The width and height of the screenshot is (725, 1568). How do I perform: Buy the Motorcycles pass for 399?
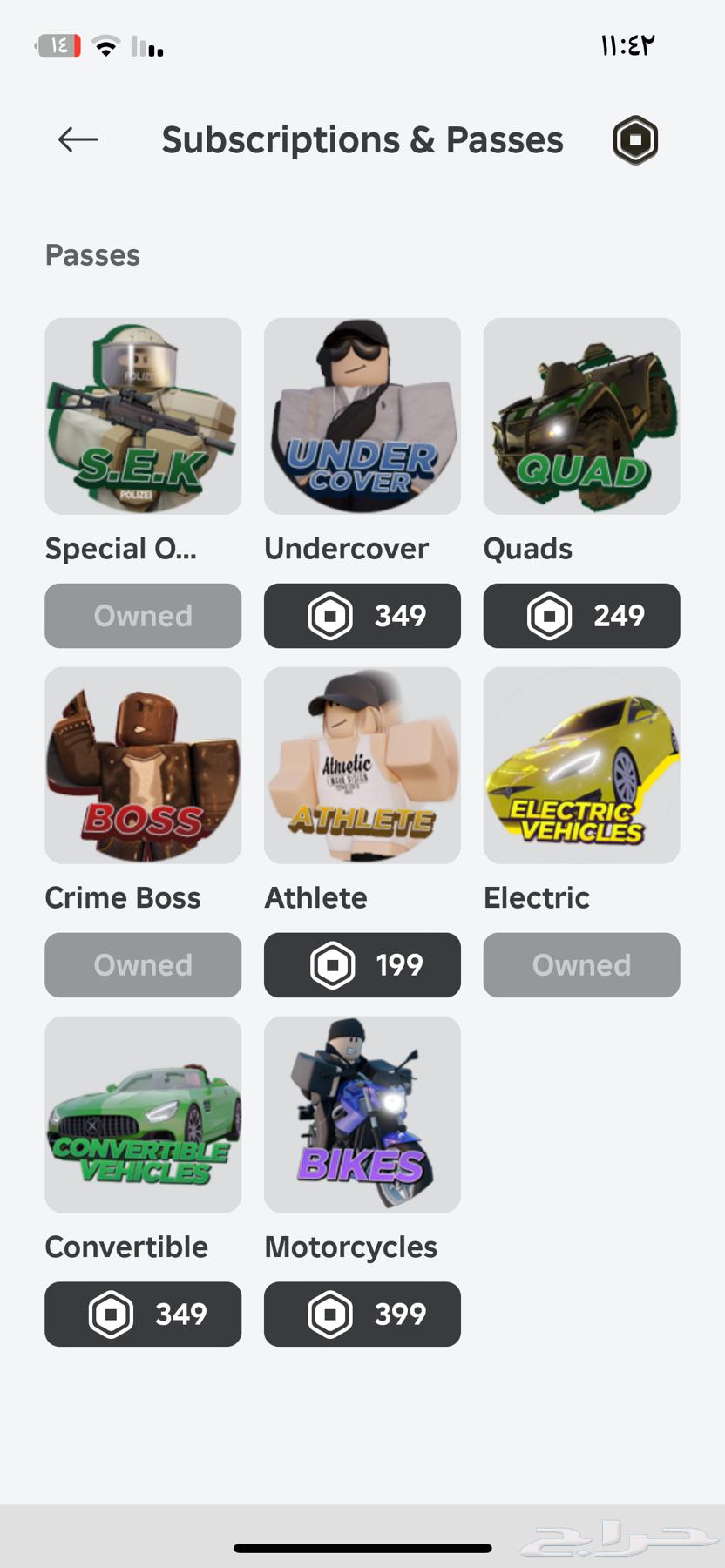point(362,1315)
